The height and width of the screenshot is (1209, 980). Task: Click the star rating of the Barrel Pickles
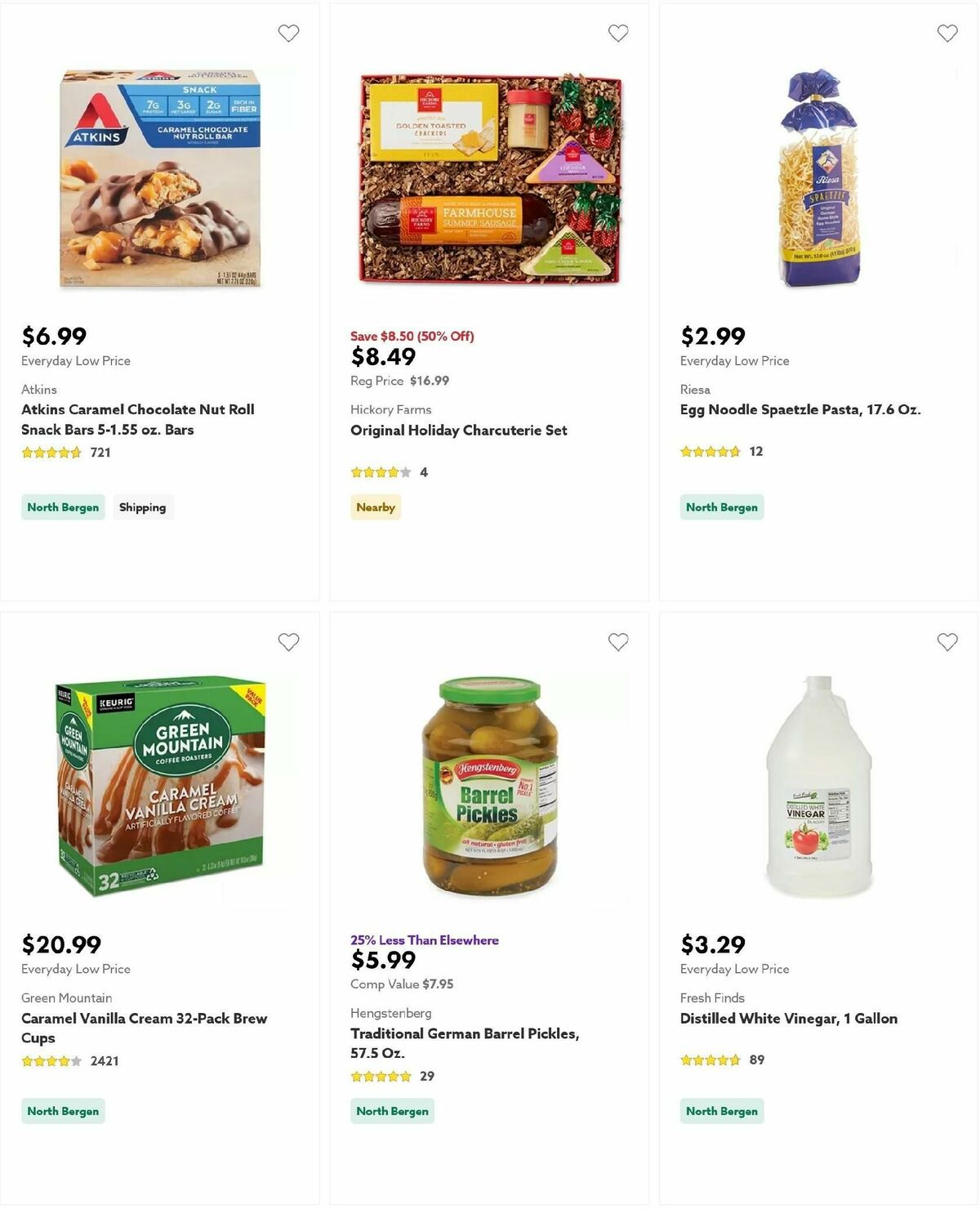click(381, 1076)
